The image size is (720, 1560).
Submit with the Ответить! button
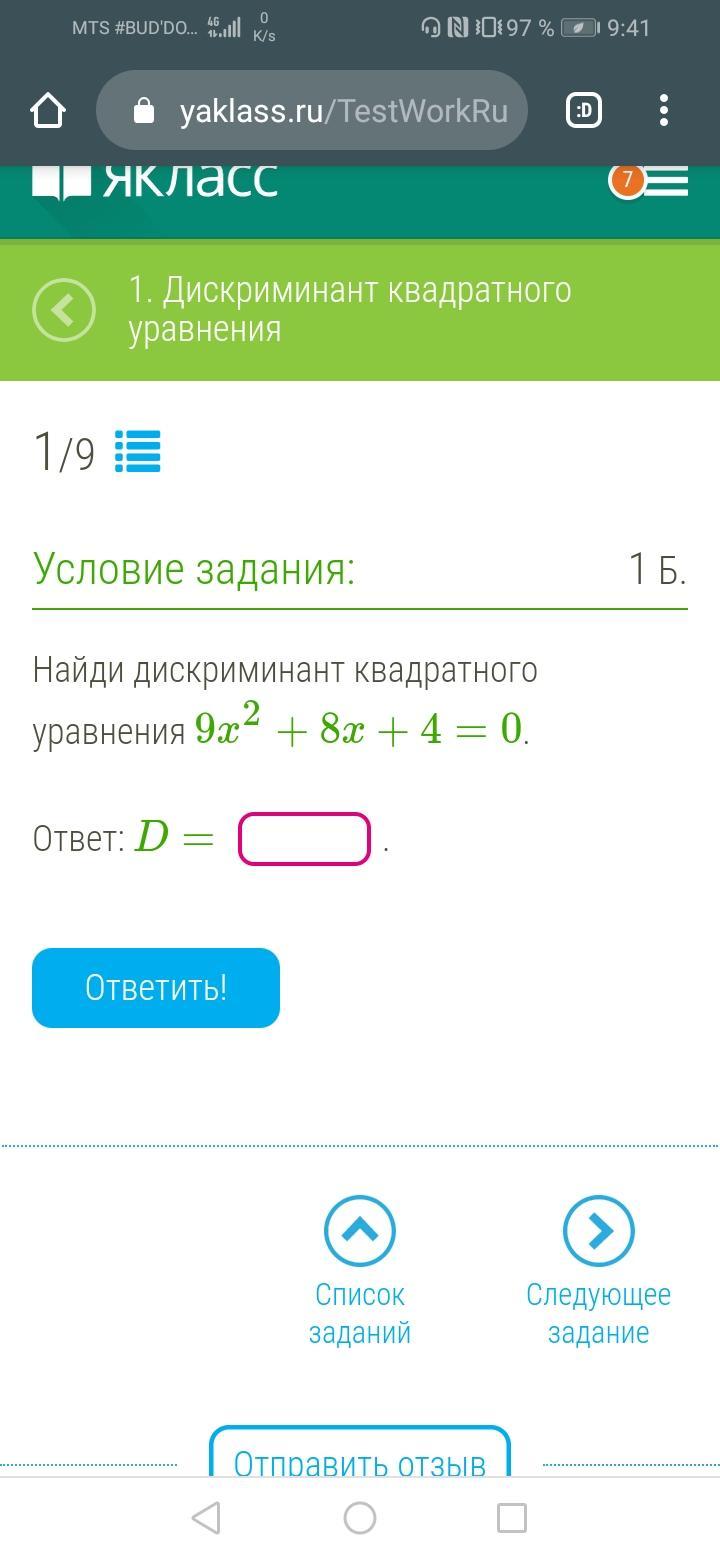[x=156, y=988]
